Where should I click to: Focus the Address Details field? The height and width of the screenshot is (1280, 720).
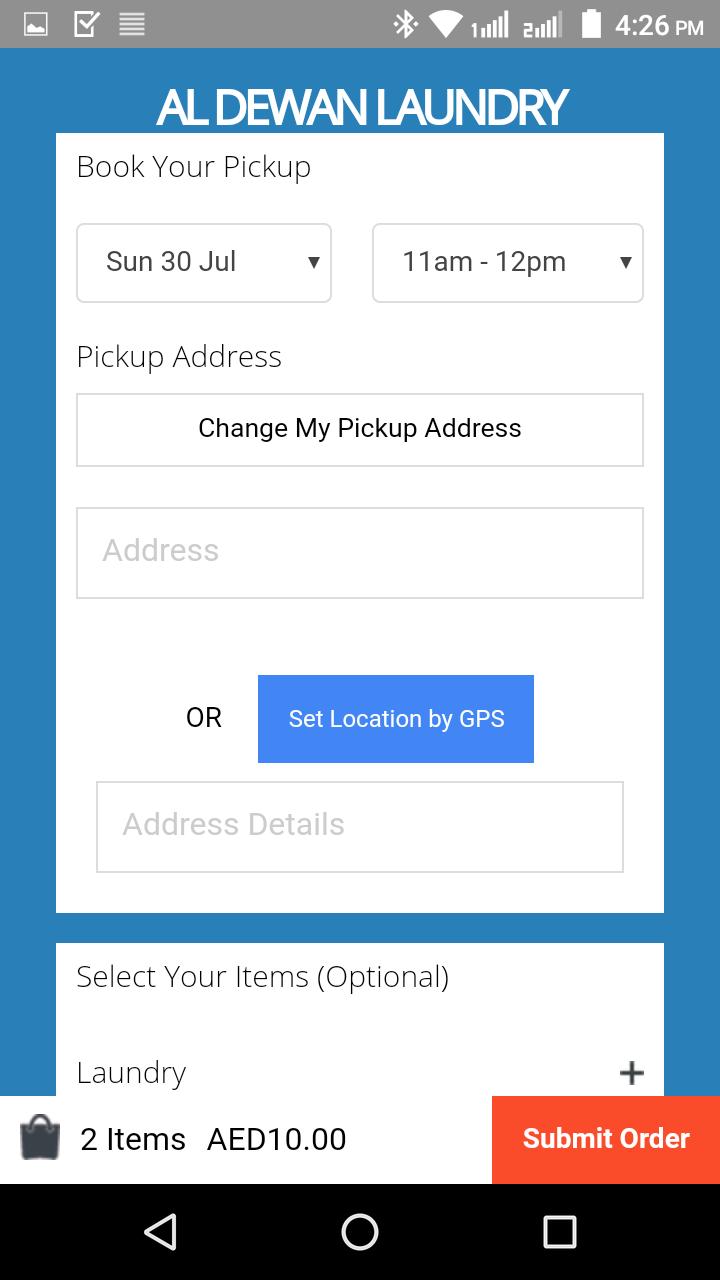(x=360, y=826)
